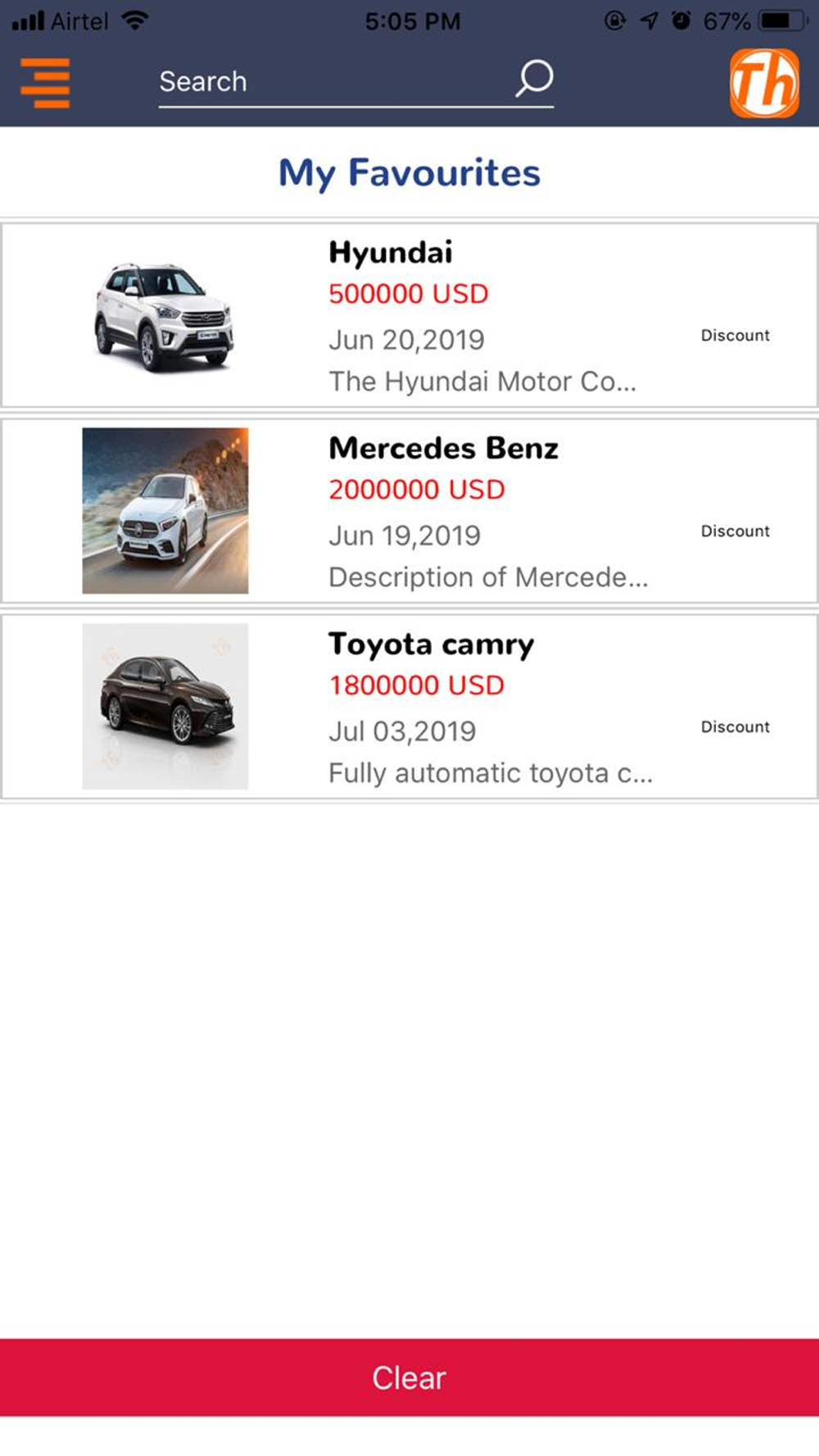View Discount on the Hyundai listing
The image size is (819, 1456).
[x=735, y=335]
